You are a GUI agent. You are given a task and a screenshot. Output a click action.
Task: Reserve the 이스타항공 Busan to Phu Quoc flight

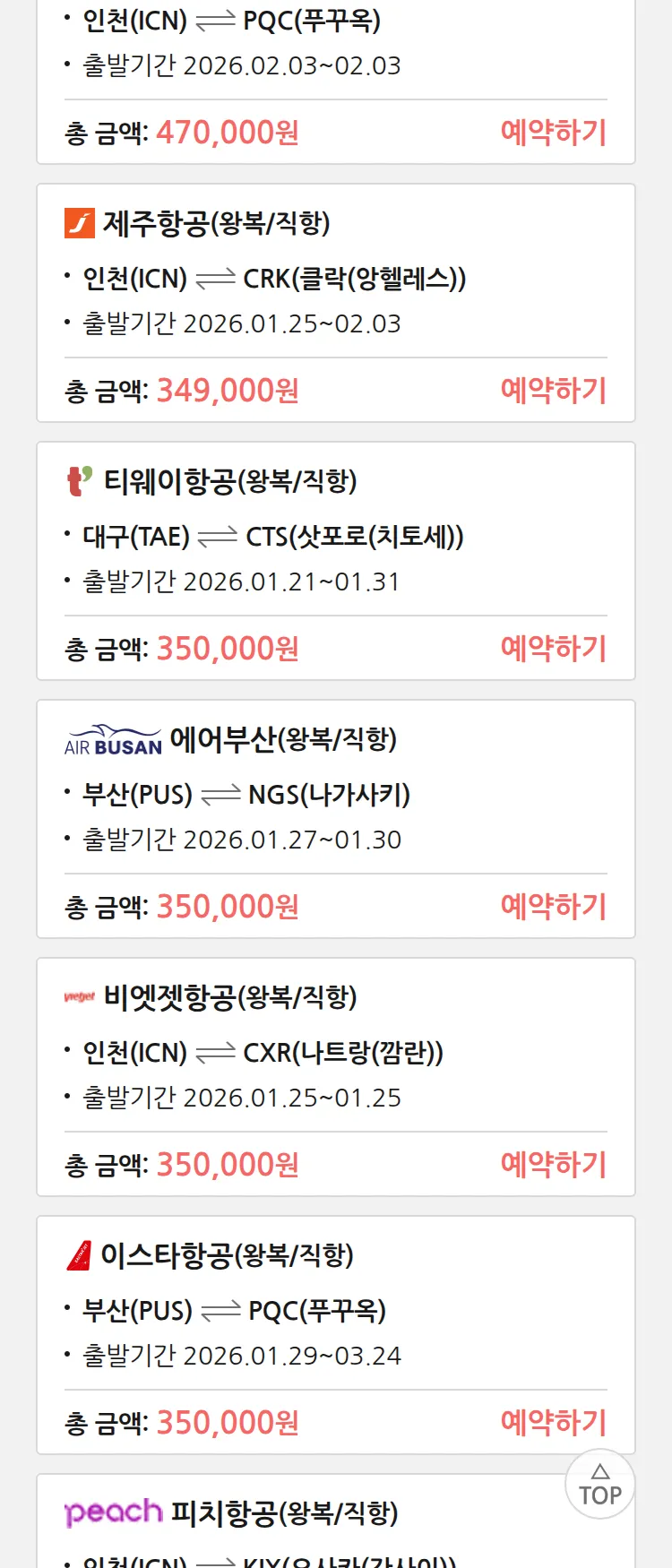553,1423
